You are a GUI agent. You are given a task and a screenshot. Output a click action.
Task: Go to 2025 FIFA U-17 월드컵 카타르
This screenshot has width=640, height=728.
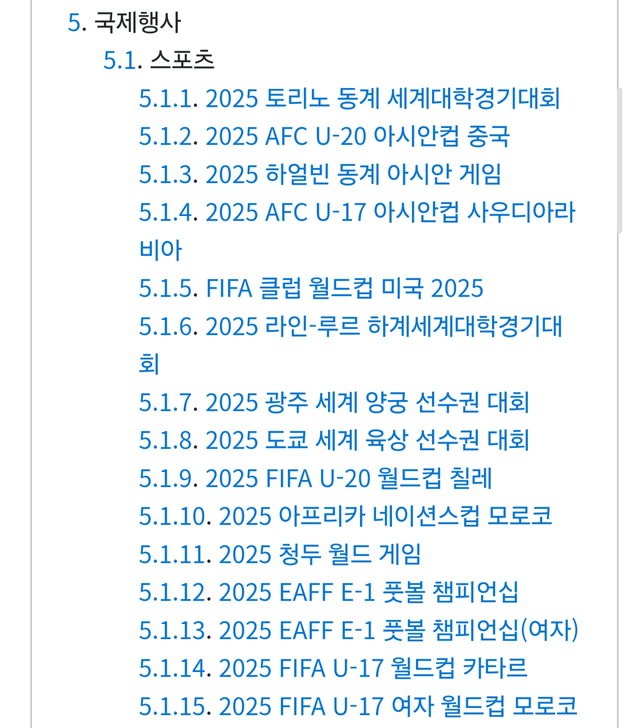pyautogui.click(x=333, y=669)
